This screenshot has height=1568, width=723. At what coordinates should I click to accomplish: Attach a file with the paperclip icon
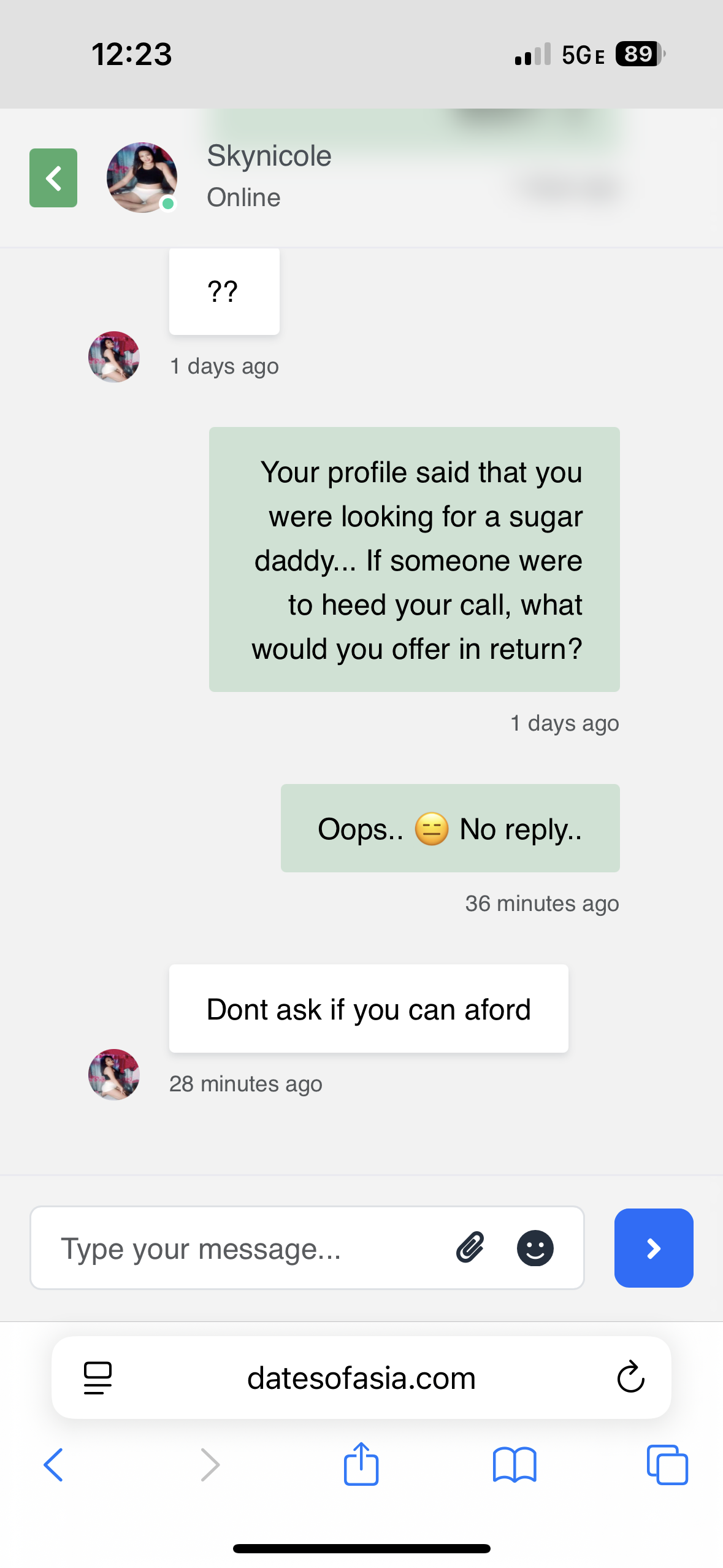[470, 1247]
